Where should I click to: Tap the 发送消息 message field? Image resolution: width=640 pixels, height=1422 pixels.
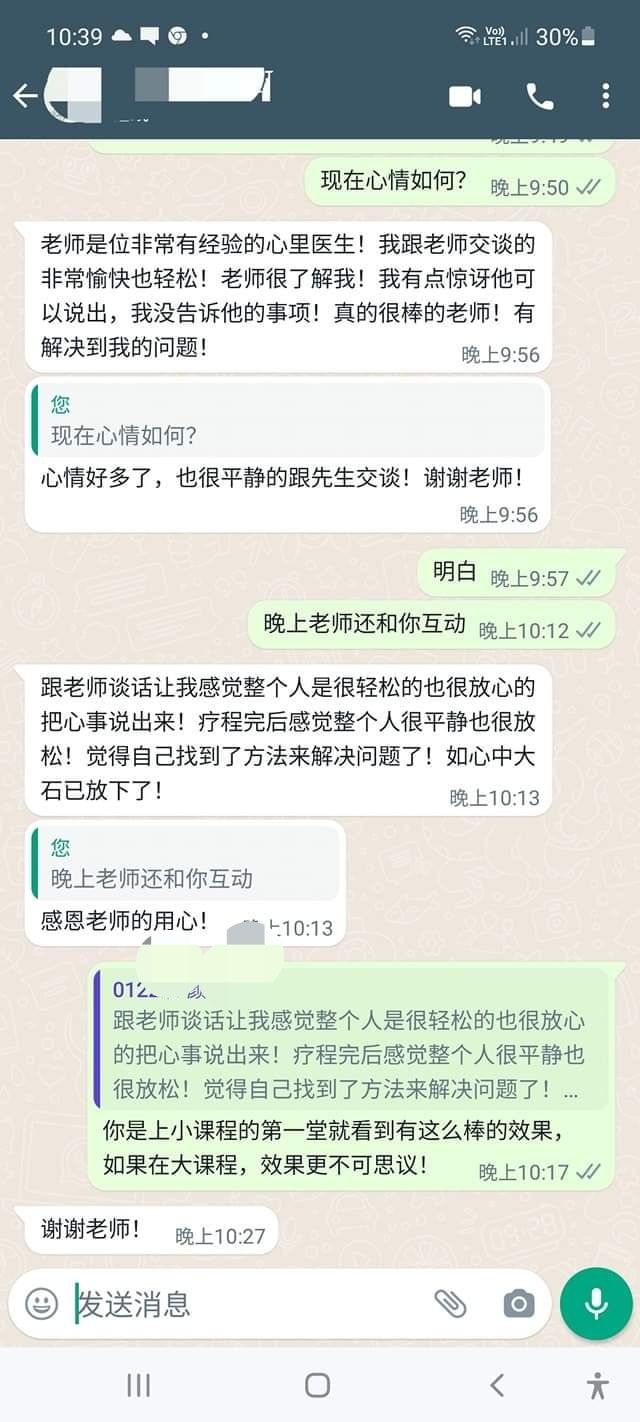coord(250,1304)
